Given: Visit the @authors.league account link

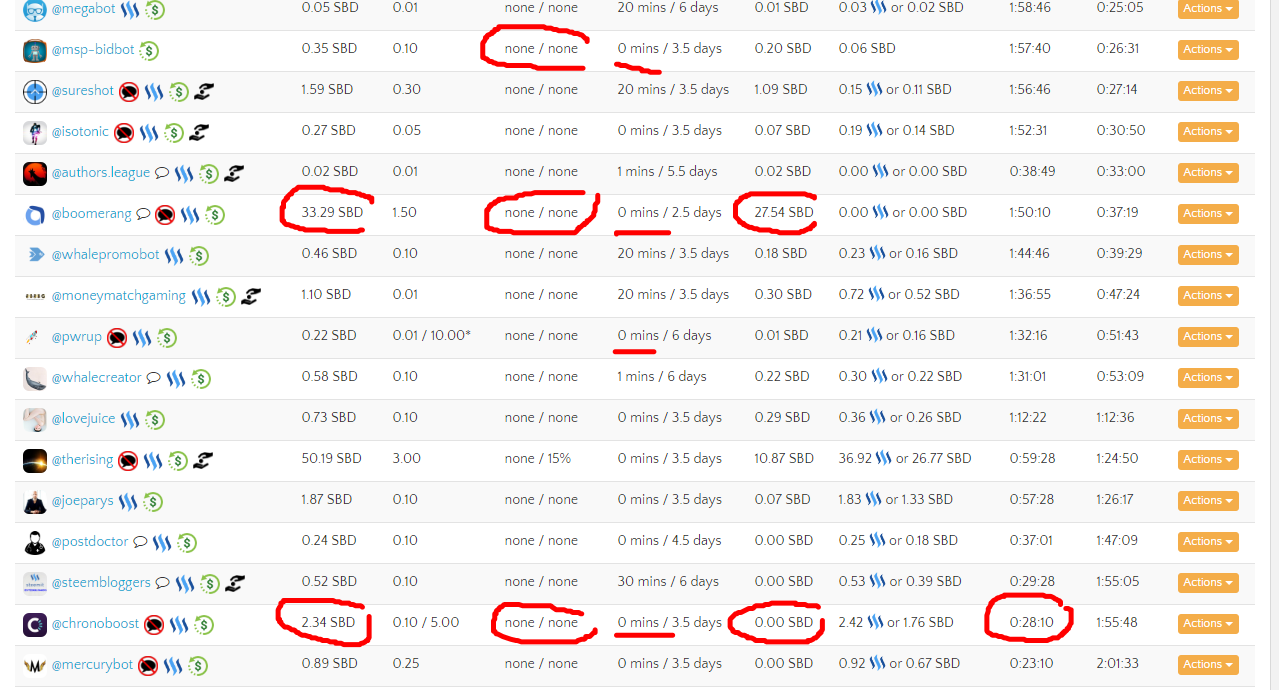Looking at the screenshot, I should pos(100,172).
